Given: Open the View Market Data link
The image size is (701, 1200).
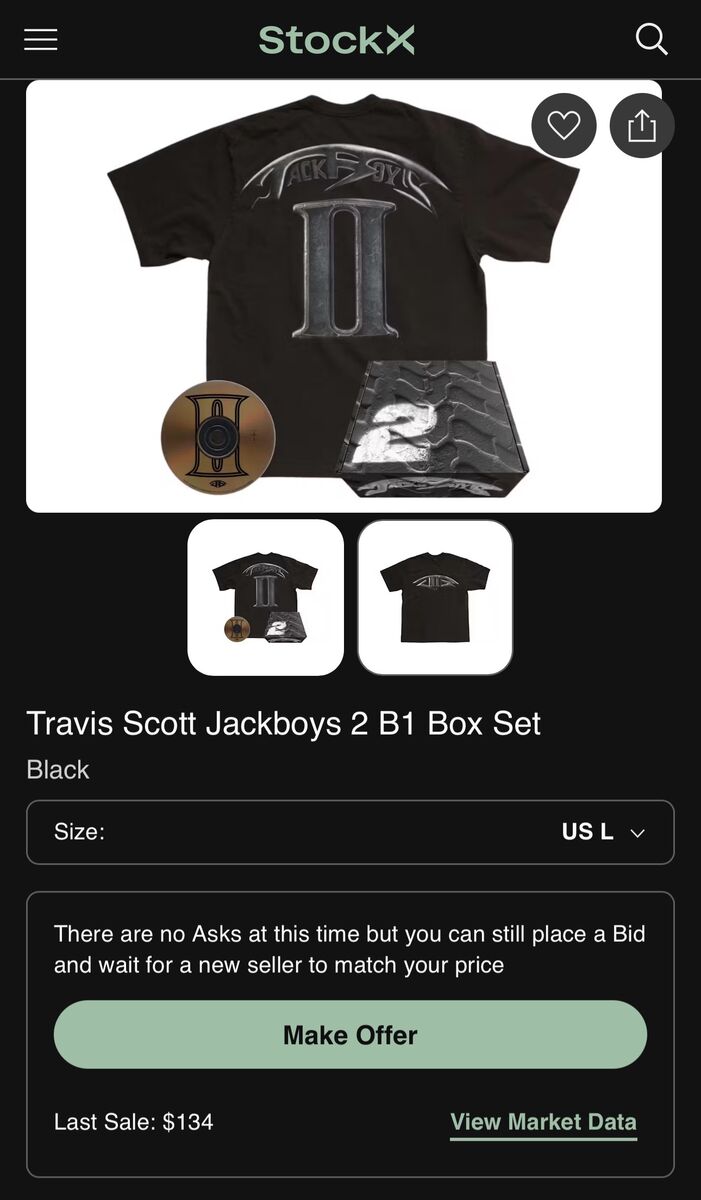Looking at the screenshot, I should [x=543, y=1122].
